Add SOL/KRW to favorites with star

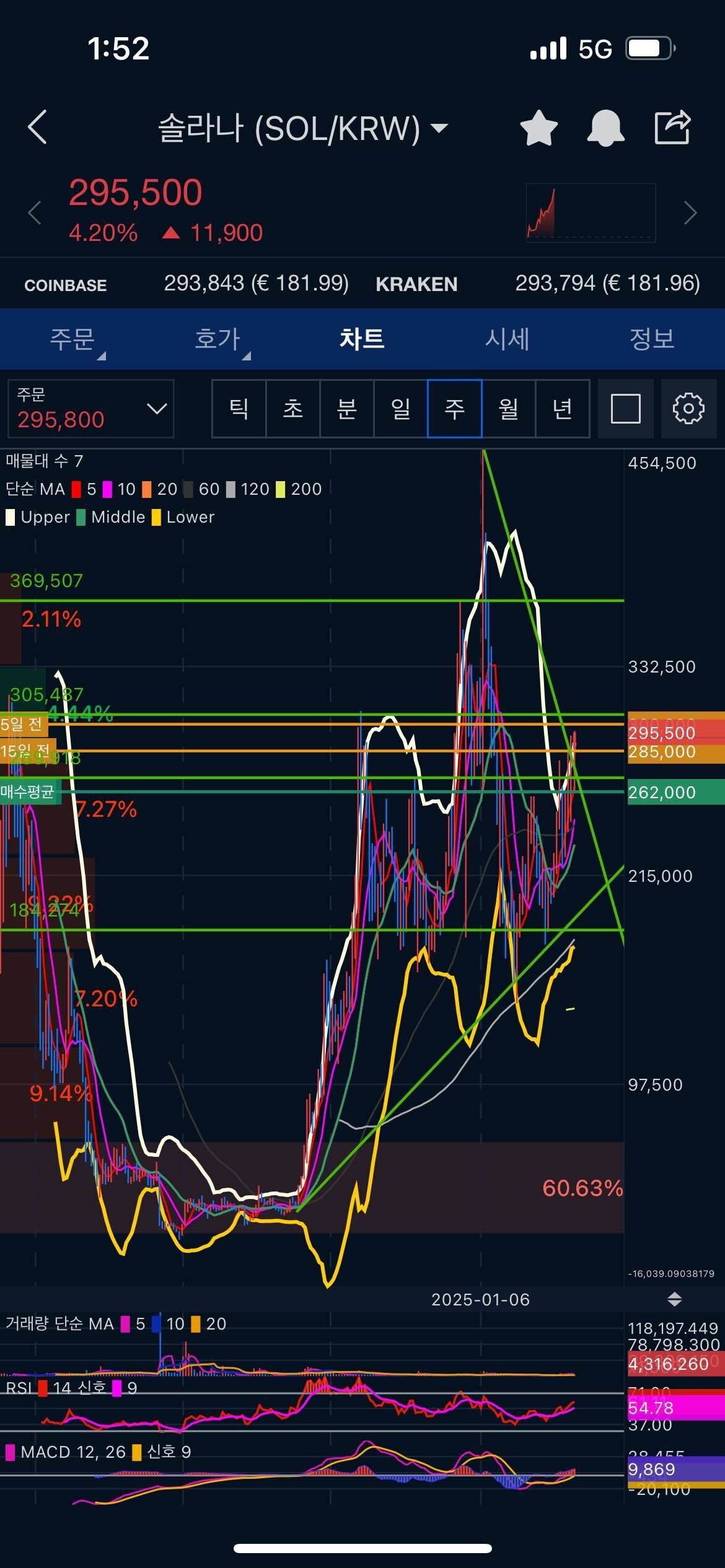click(x=538, y=128)
